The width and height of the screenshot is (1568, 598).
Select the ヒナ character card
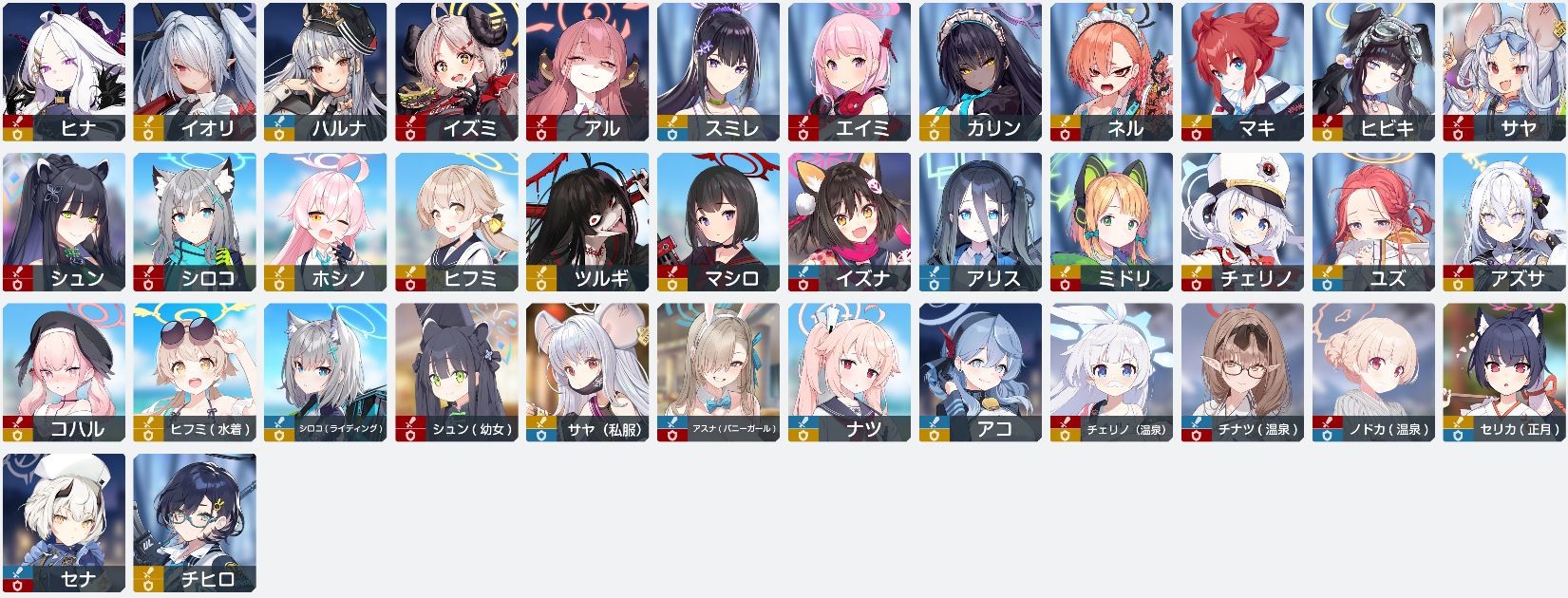point(64,71)
